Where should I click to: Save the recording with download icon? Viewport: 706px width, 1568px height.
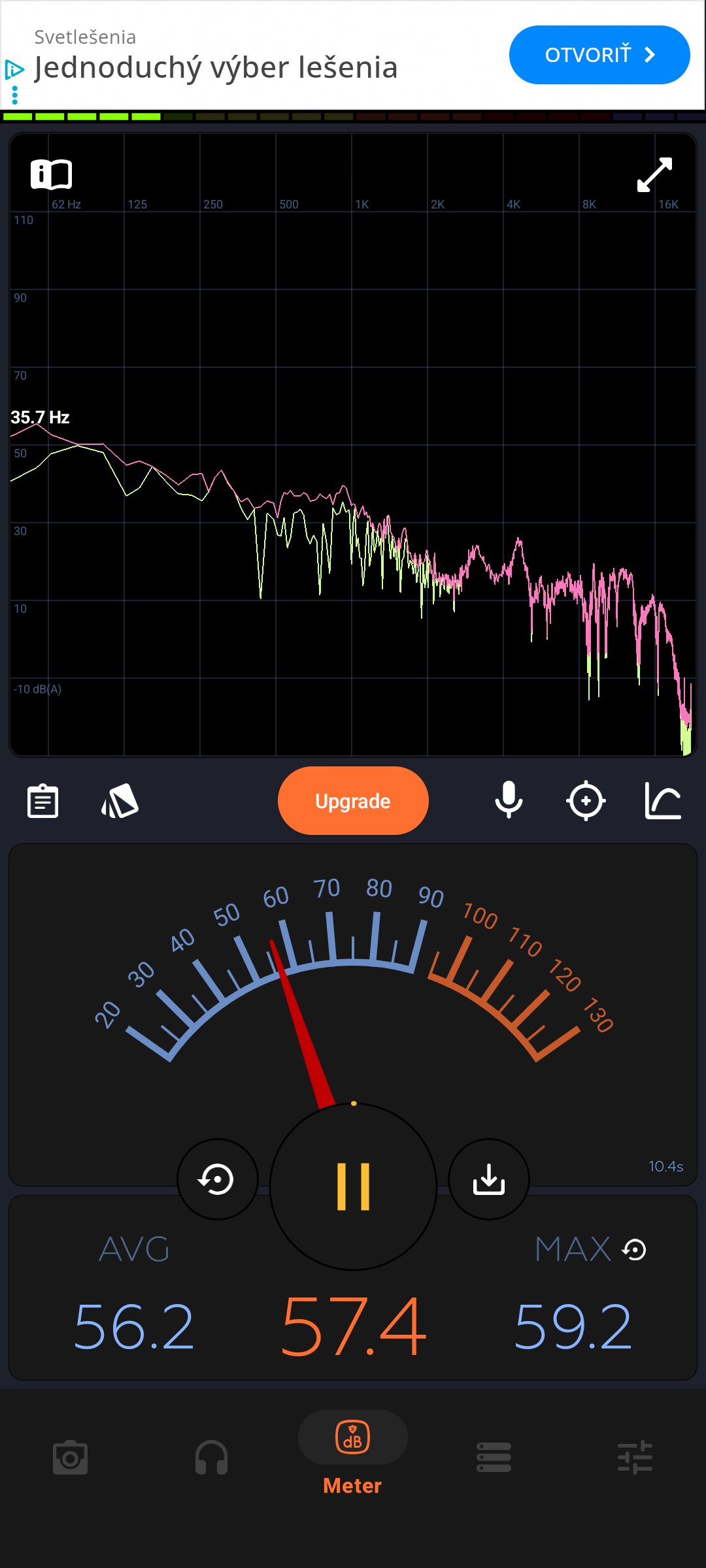(x=488, y=1179)
